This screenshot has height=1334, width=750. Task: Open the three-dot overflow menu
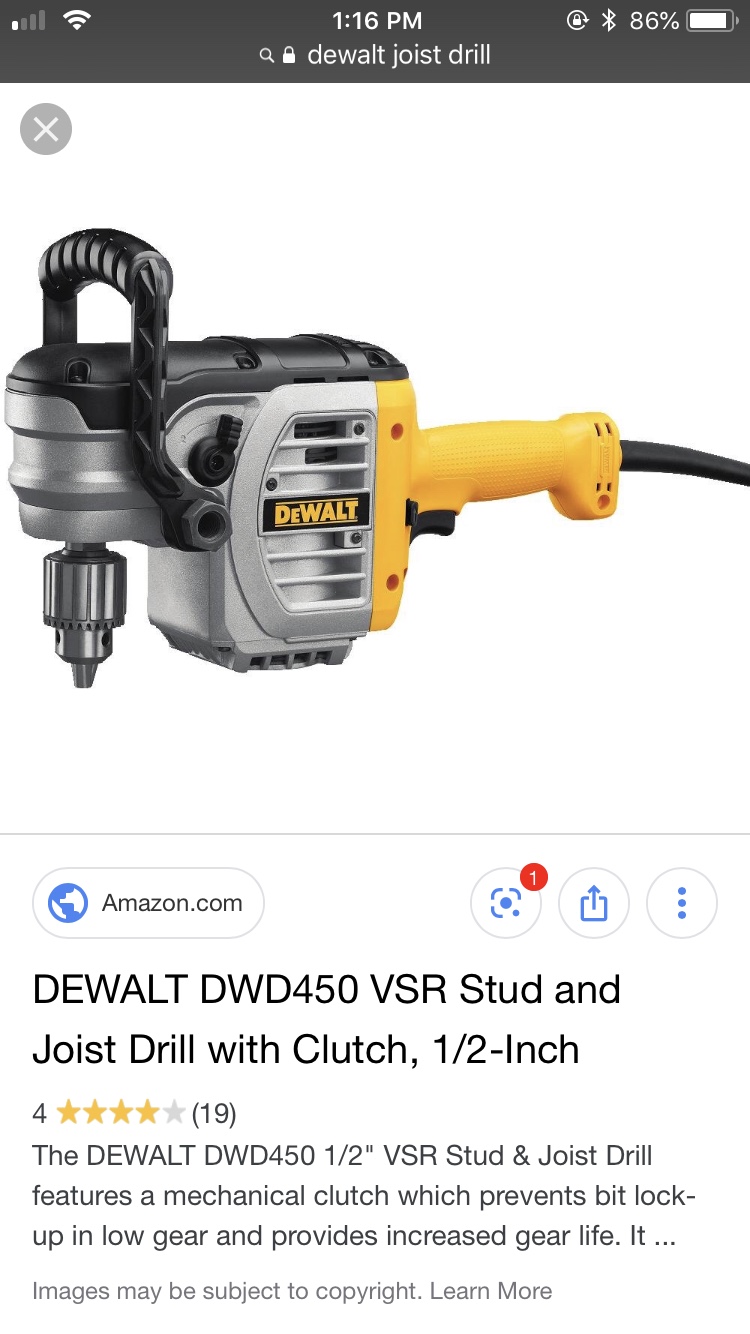[682, 903]
